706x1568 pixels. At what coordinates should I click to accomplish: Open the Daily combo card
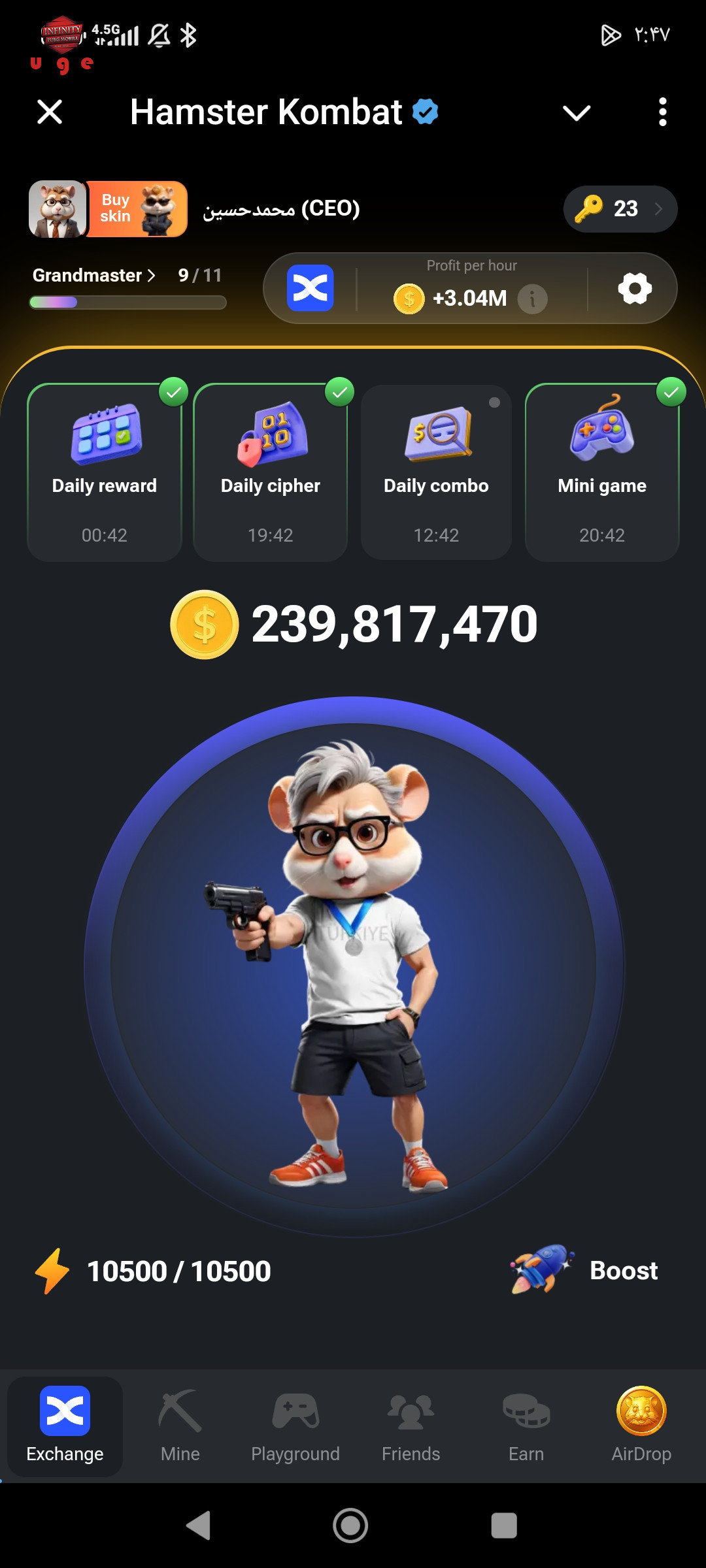(x=436, y=472)
